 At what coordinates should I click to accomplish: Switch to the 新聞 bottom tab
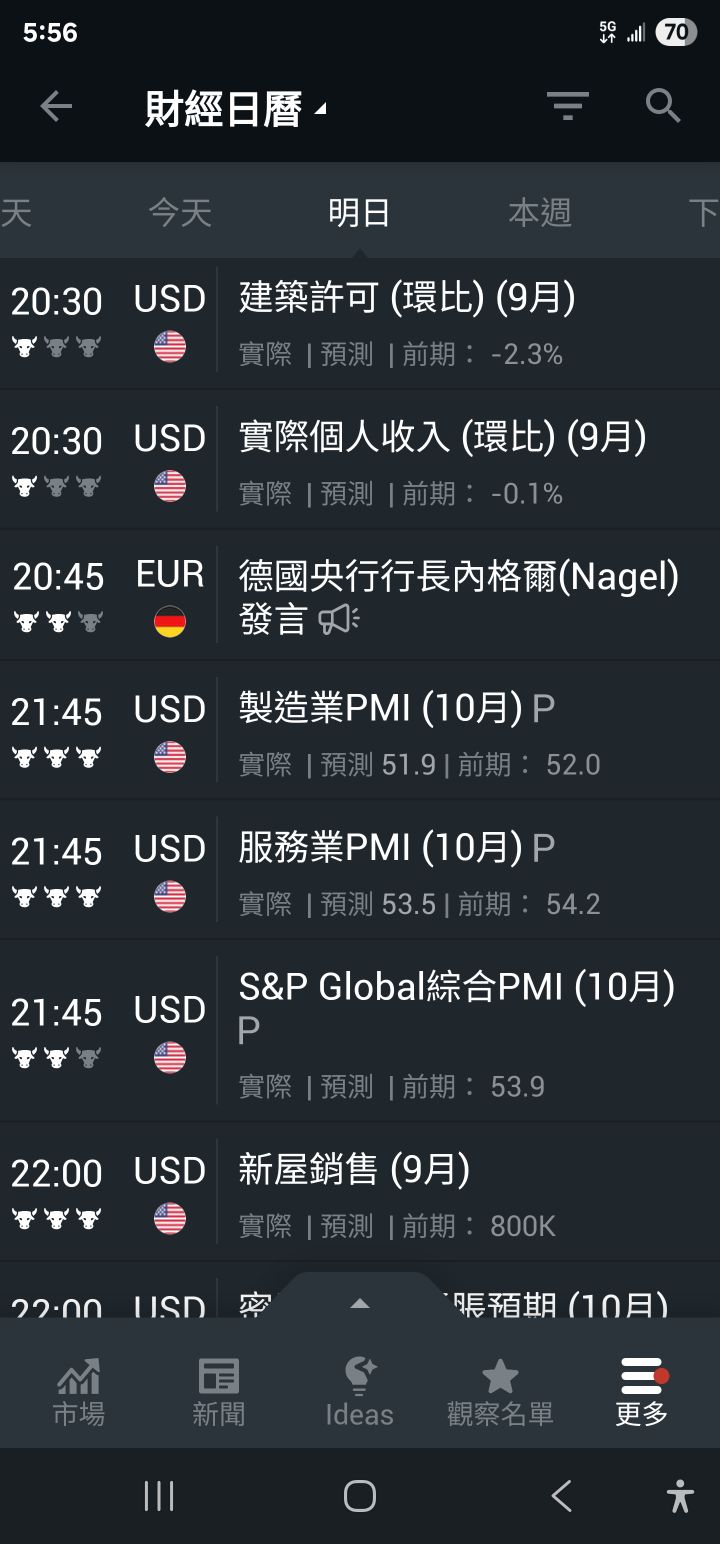click(218, 1390)
